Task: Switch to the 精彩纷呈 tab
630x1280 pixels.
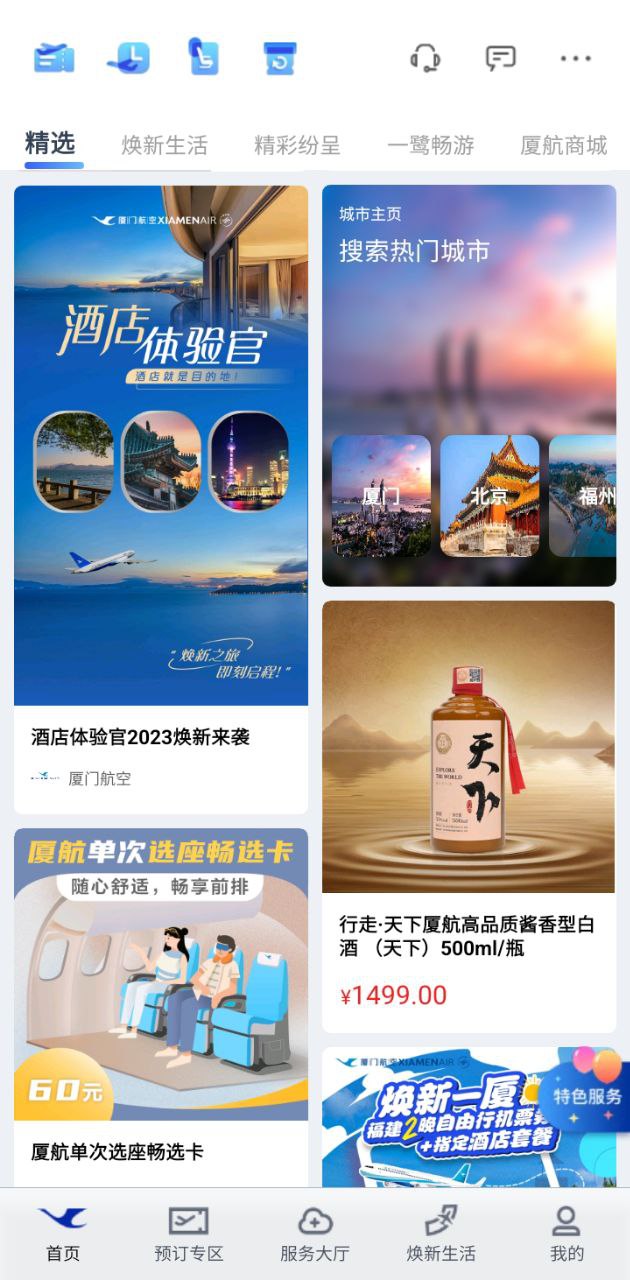Action: (297, 145)
